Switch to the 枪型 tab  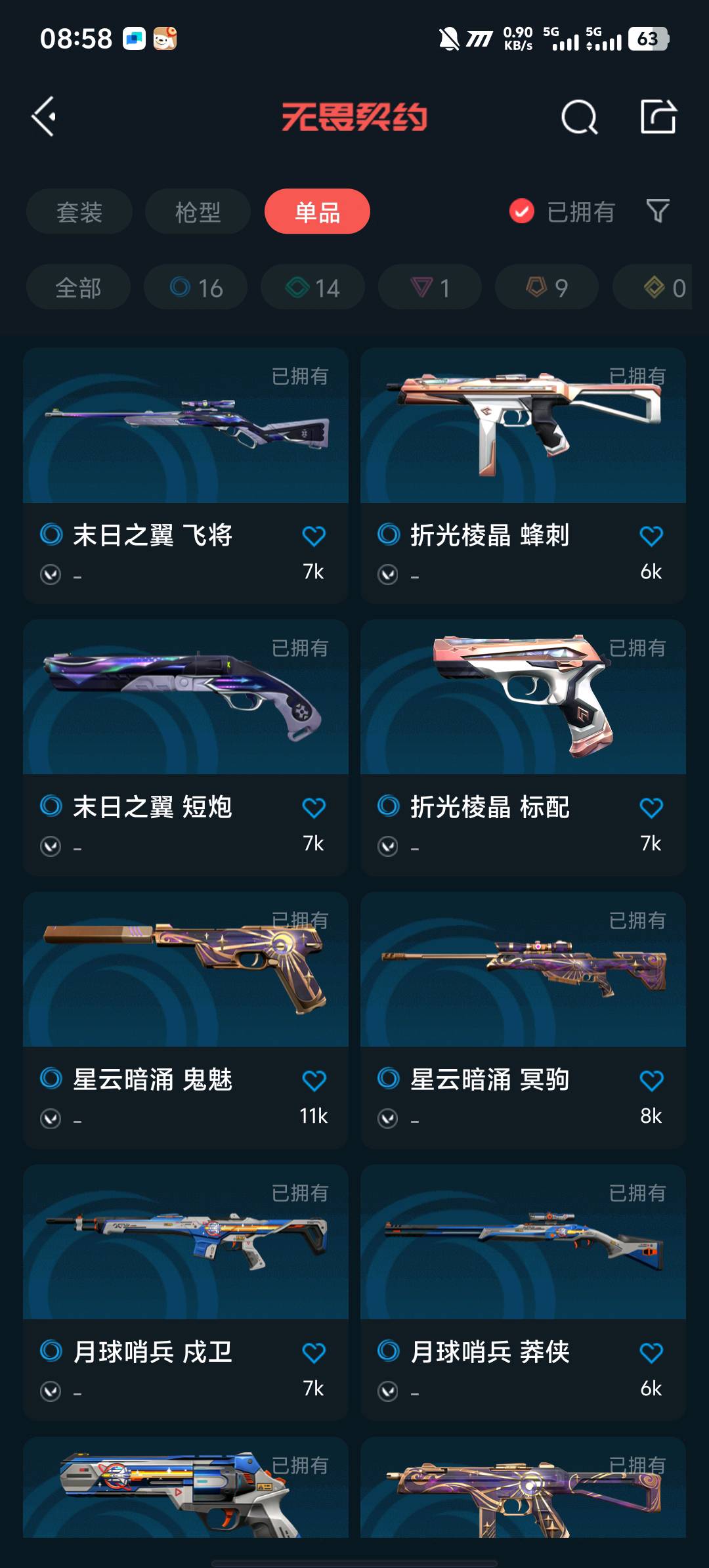pyautogui.click(x=198, y=211)
